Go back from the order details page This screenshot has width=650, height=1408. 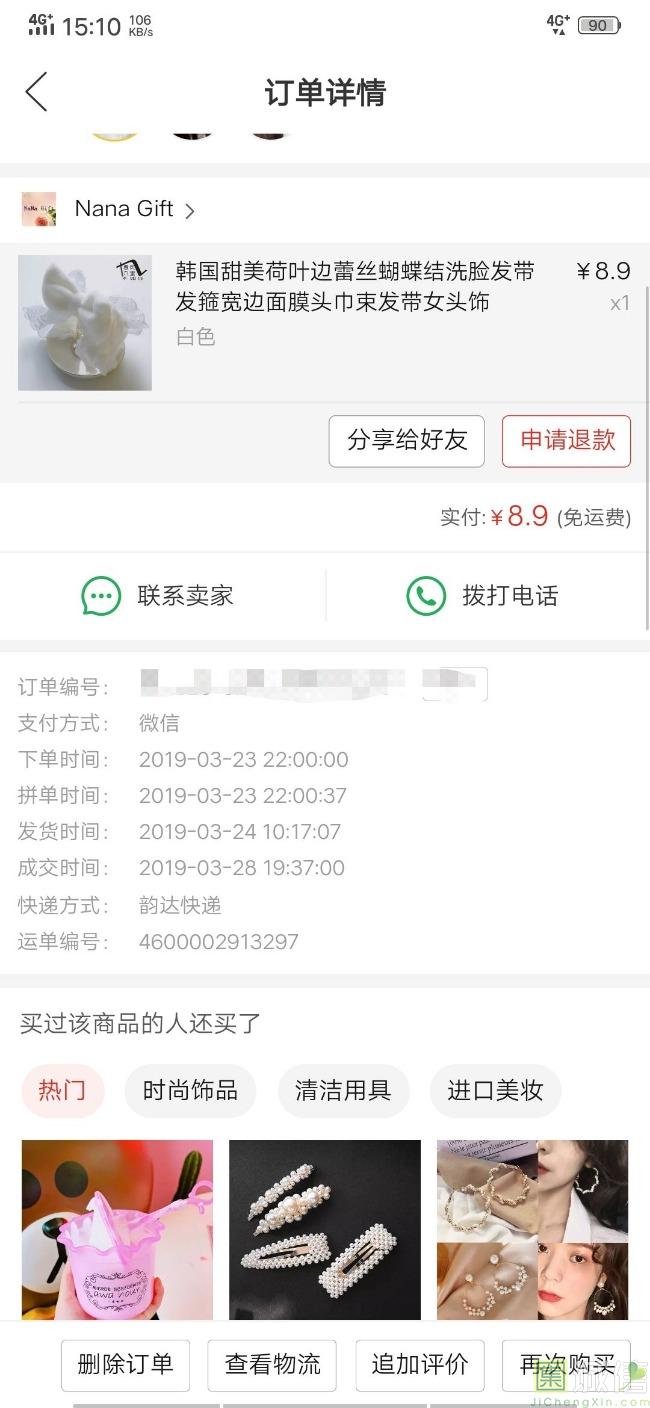point(37,92)
